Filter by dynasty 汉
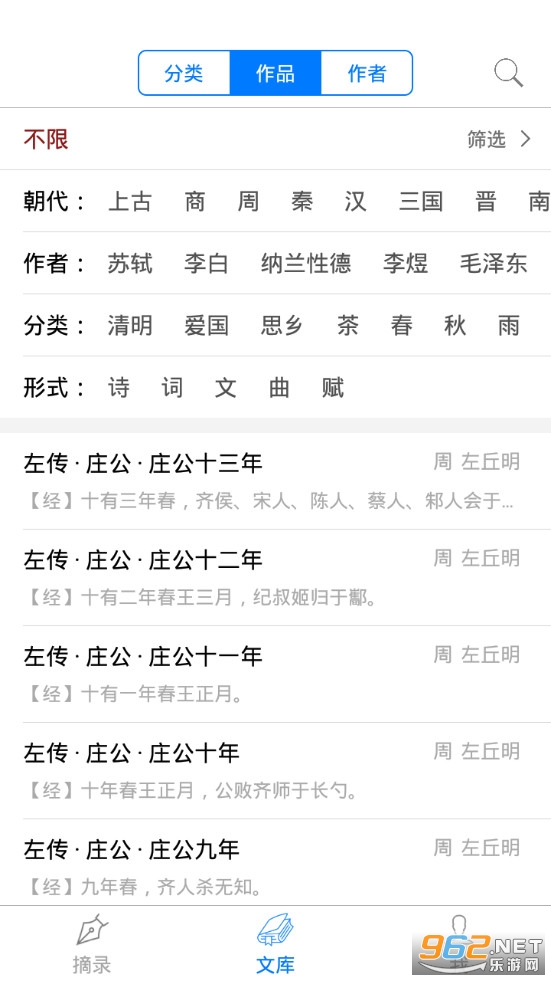Image resolution: width=551 pixels, height=981 pixels. [355, 201]
